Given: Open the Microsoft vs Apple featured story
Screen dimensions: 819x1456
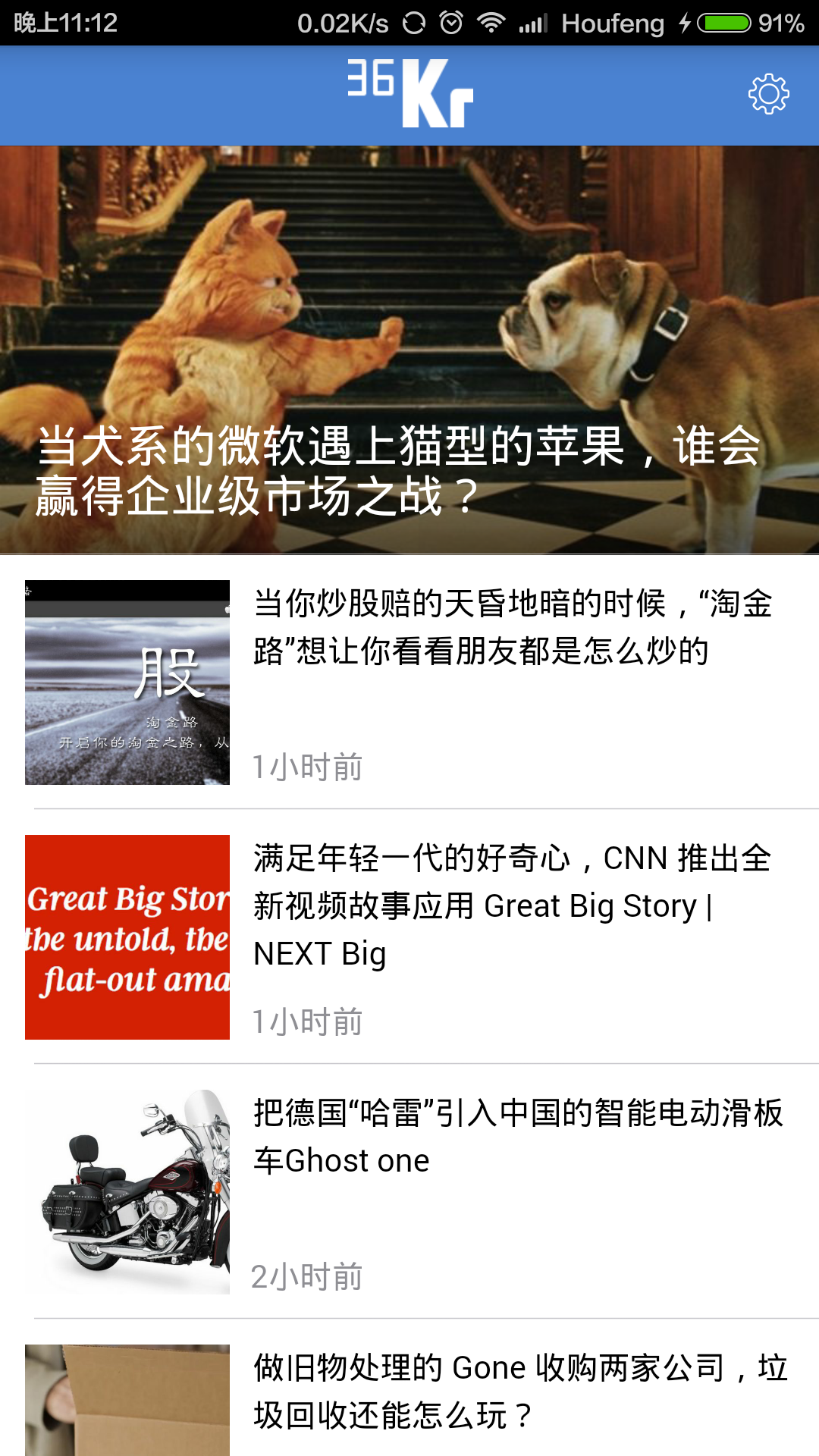Looking at the screenshot, I should click(409, 349).
